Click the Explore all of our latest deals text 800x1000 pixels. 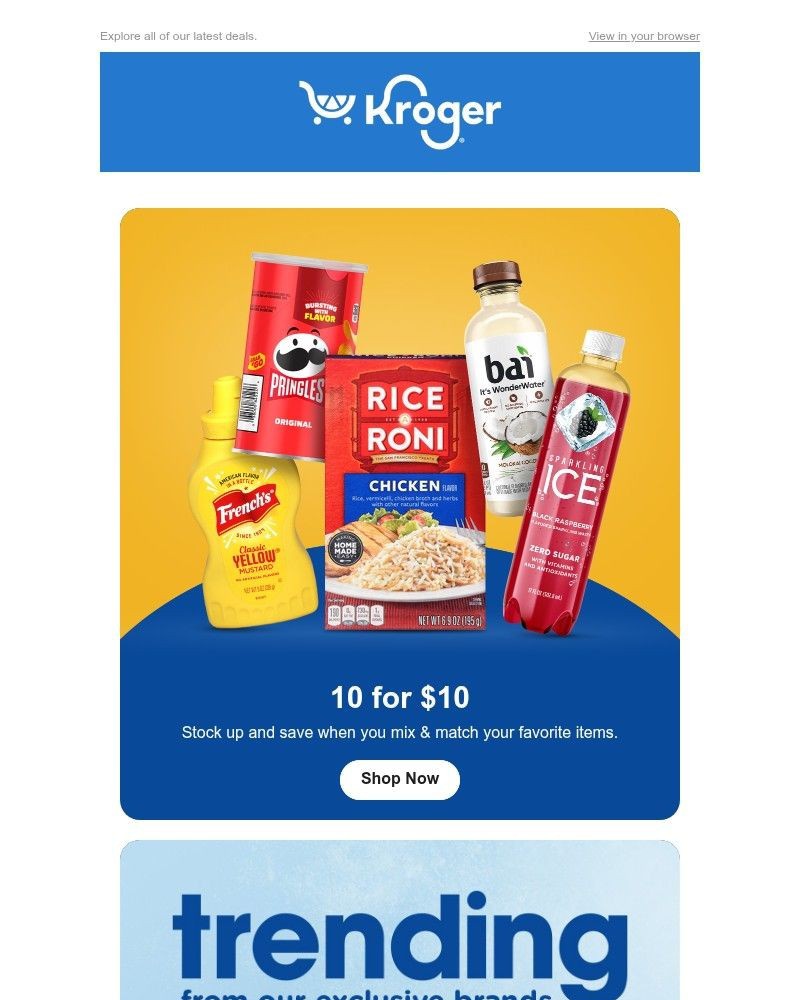click(178, 36)
